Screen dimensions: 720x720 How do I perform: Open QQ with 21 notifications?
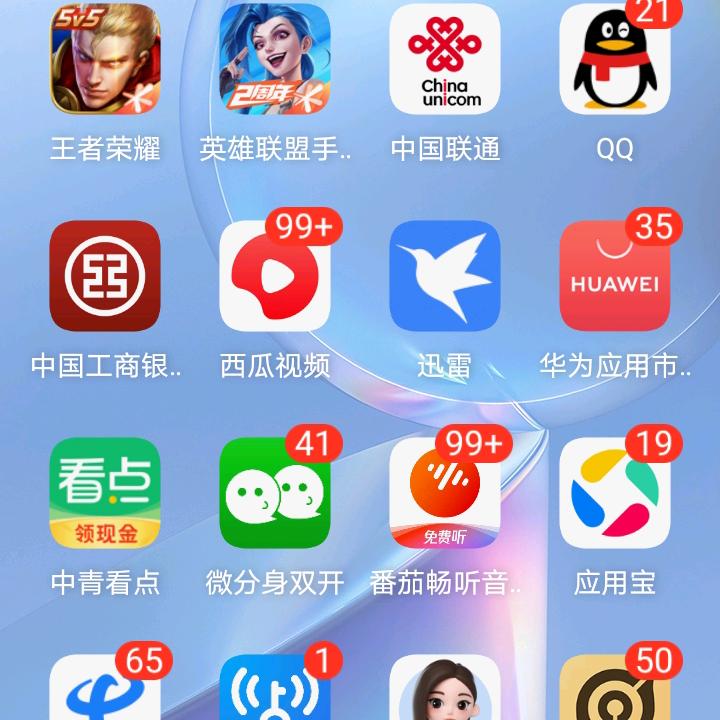pos(615,60)
